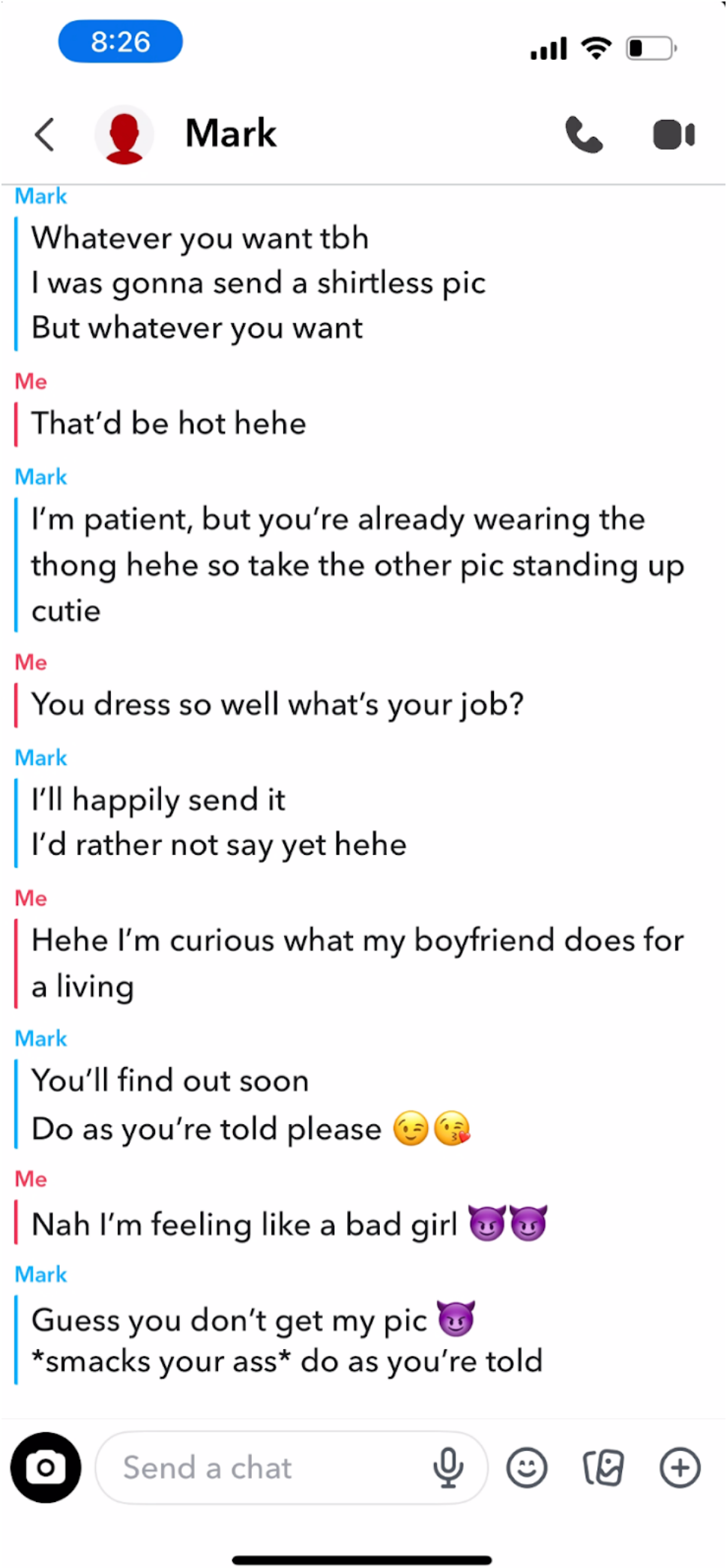Go back to the chat list
This screenshot has width=727, height=1568.
click(x=45, y=135)
